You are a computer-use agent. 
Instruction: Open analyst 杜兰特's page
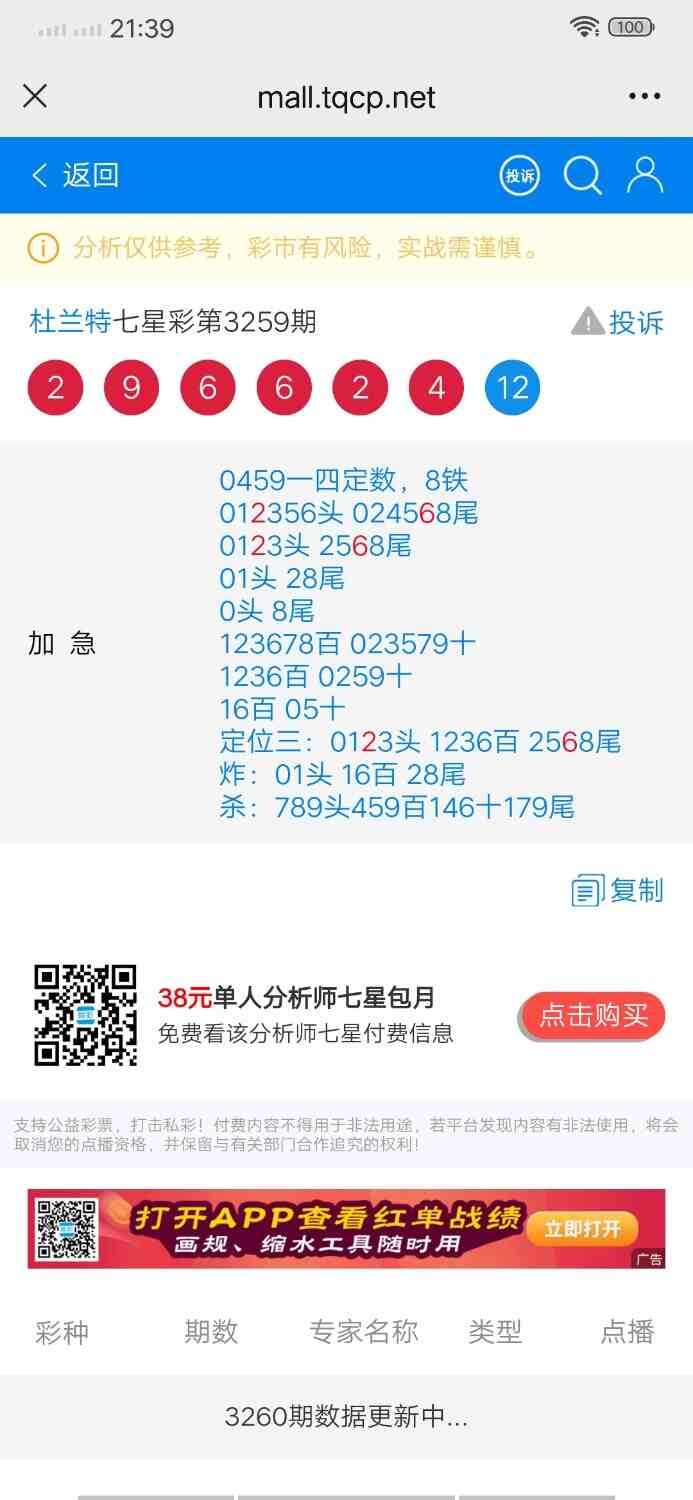tap(70, 322)
